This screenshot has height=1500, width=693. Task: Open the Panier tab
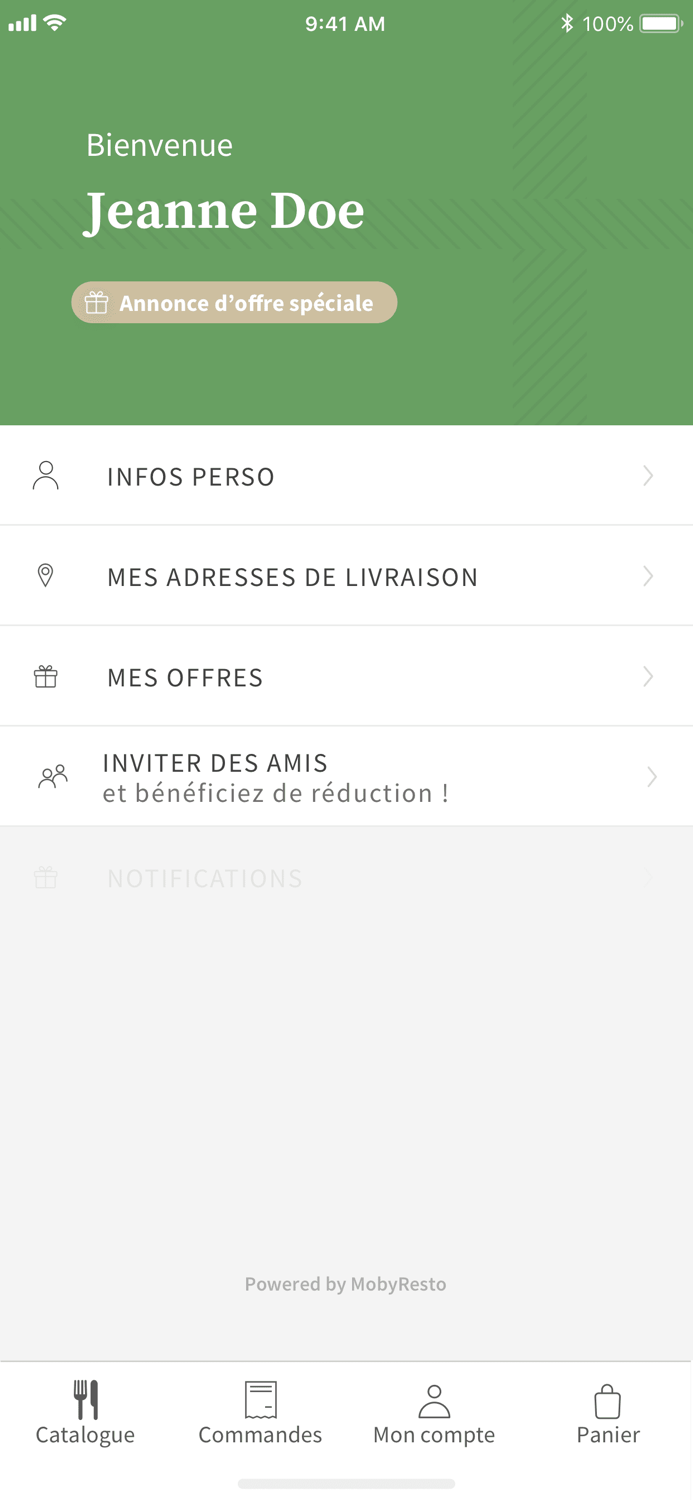pyautogui.click(x=608, y=1413)
